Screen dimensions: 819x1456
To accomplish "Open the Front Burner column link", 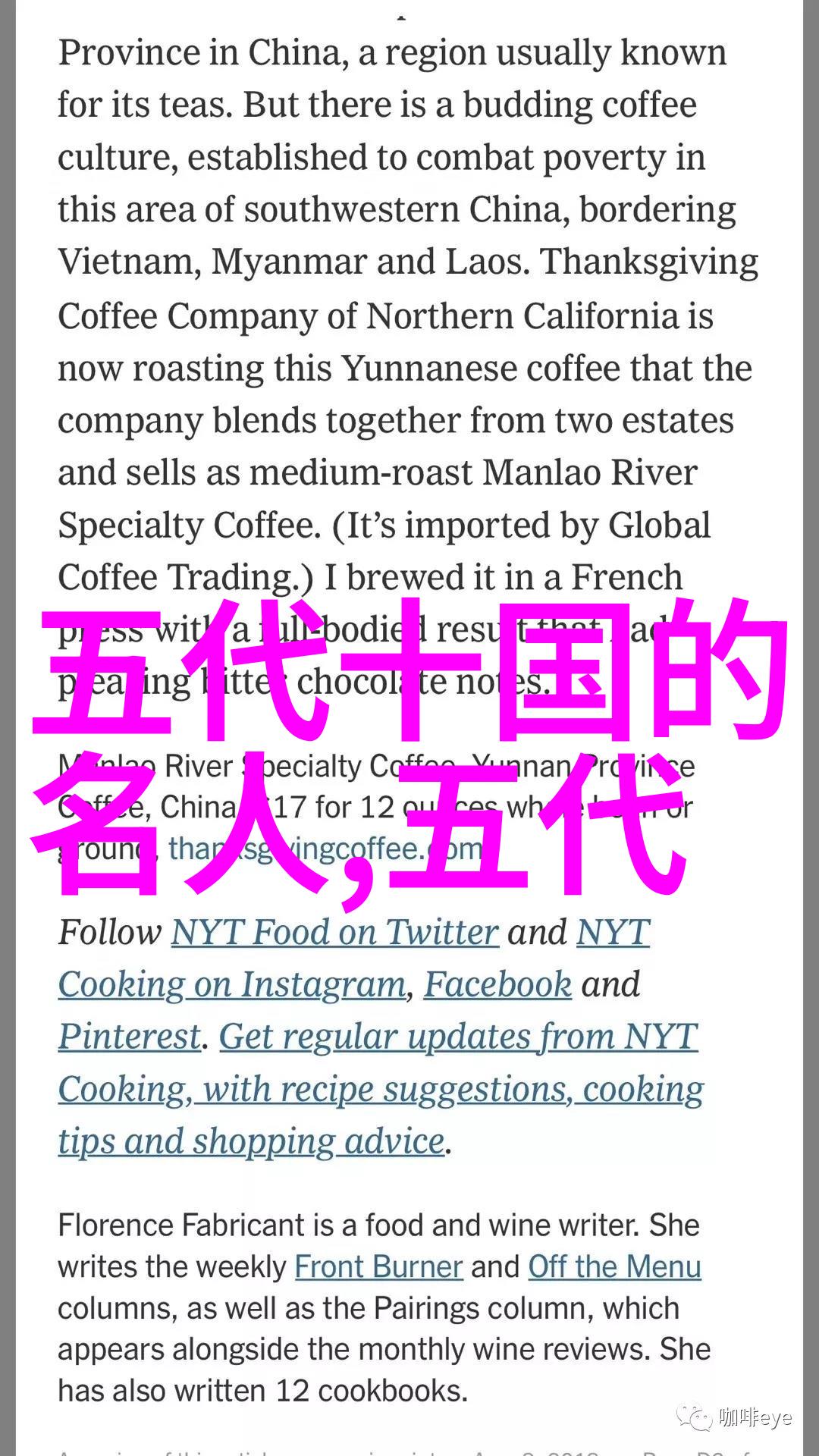I will [378, 1266].
